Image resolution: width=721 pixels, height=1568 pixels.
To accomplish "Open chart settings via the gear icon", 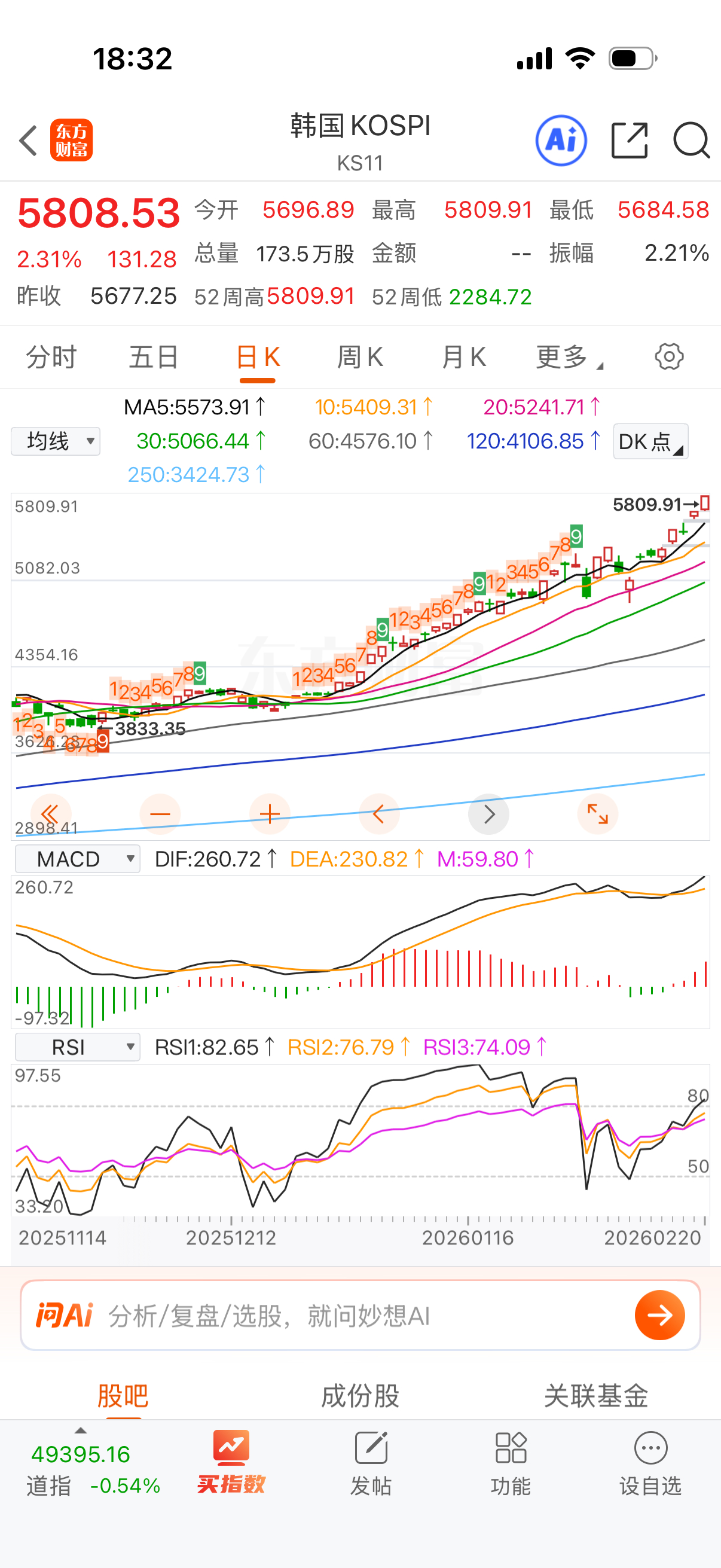I will (669, 356).
